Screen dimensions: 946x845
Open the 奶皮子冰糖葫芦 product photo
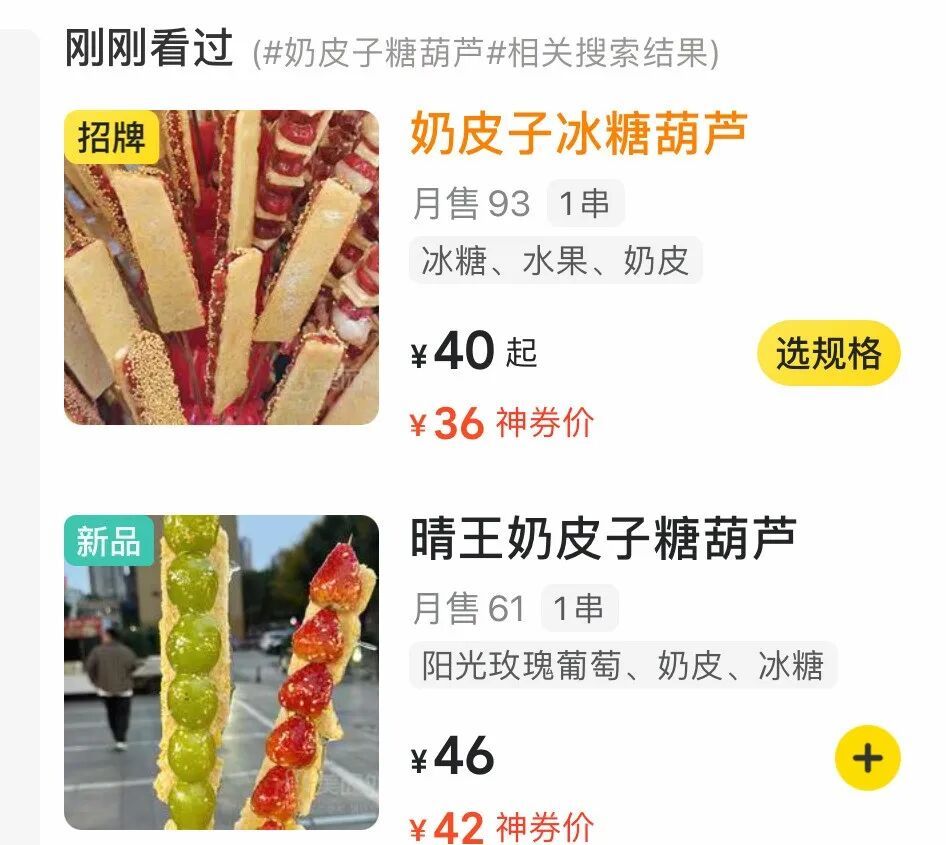[x=222, y=267]
